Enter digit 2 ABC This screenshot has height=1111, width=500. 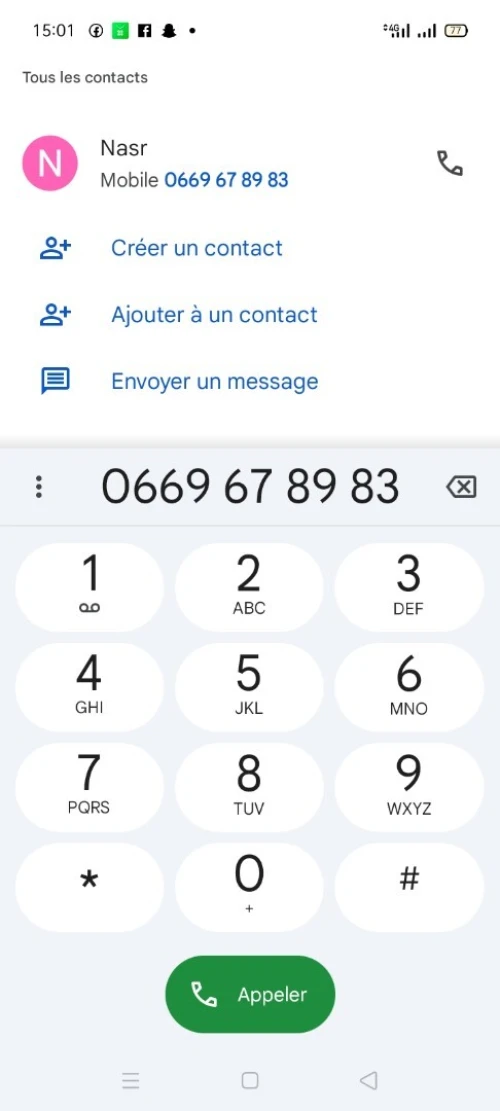(x=249, y=587)
